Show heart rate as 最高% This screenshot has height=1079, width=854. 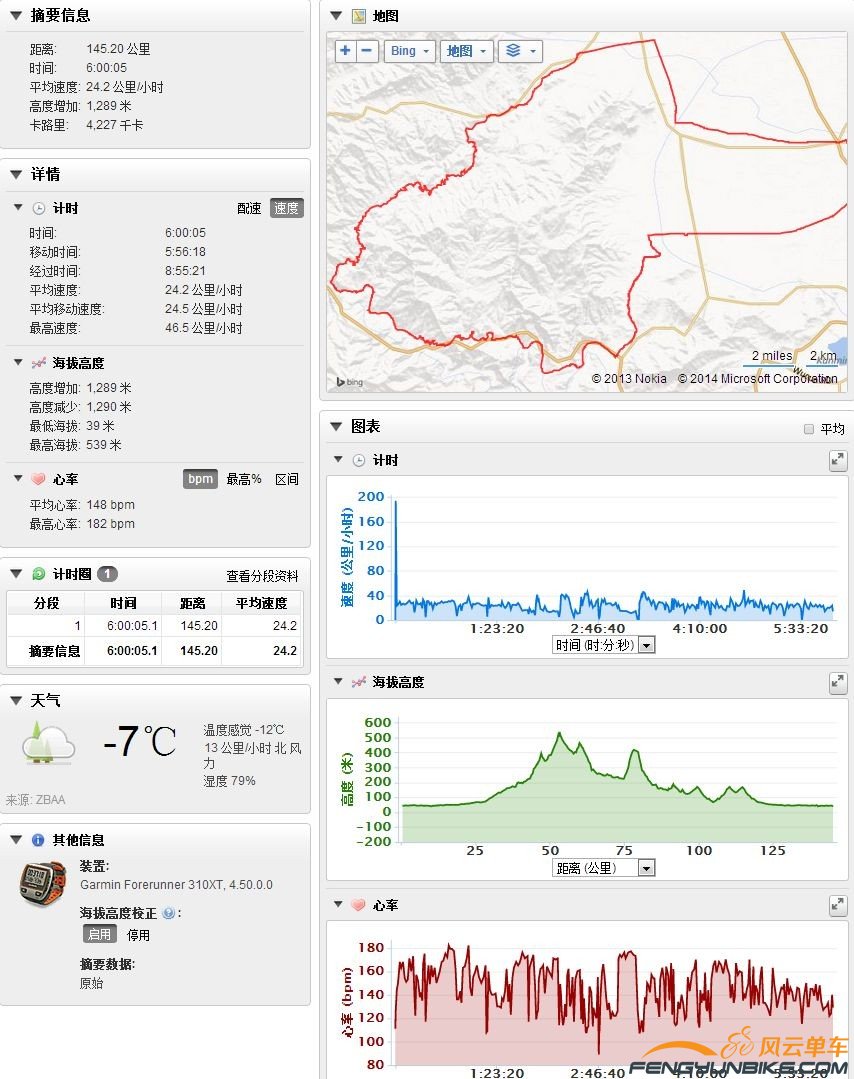click(244, 479)
